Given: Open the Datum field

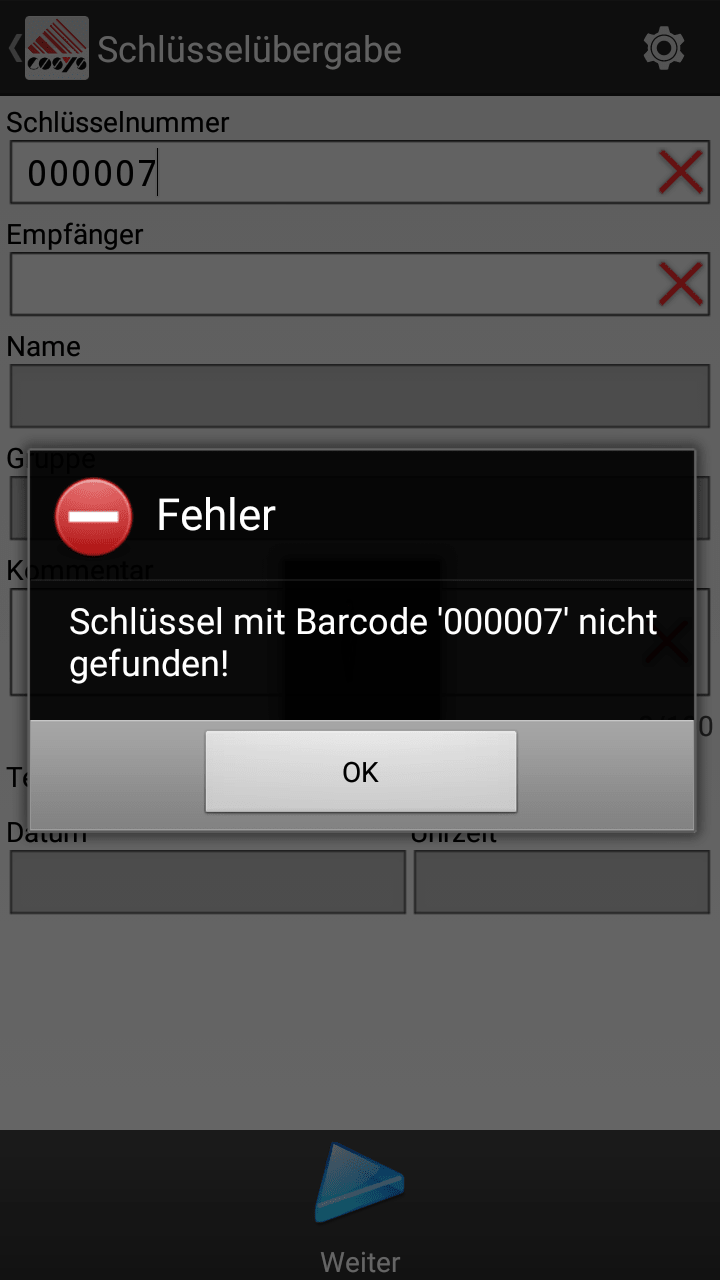Looking at the screenshot, I should (207, 882).
